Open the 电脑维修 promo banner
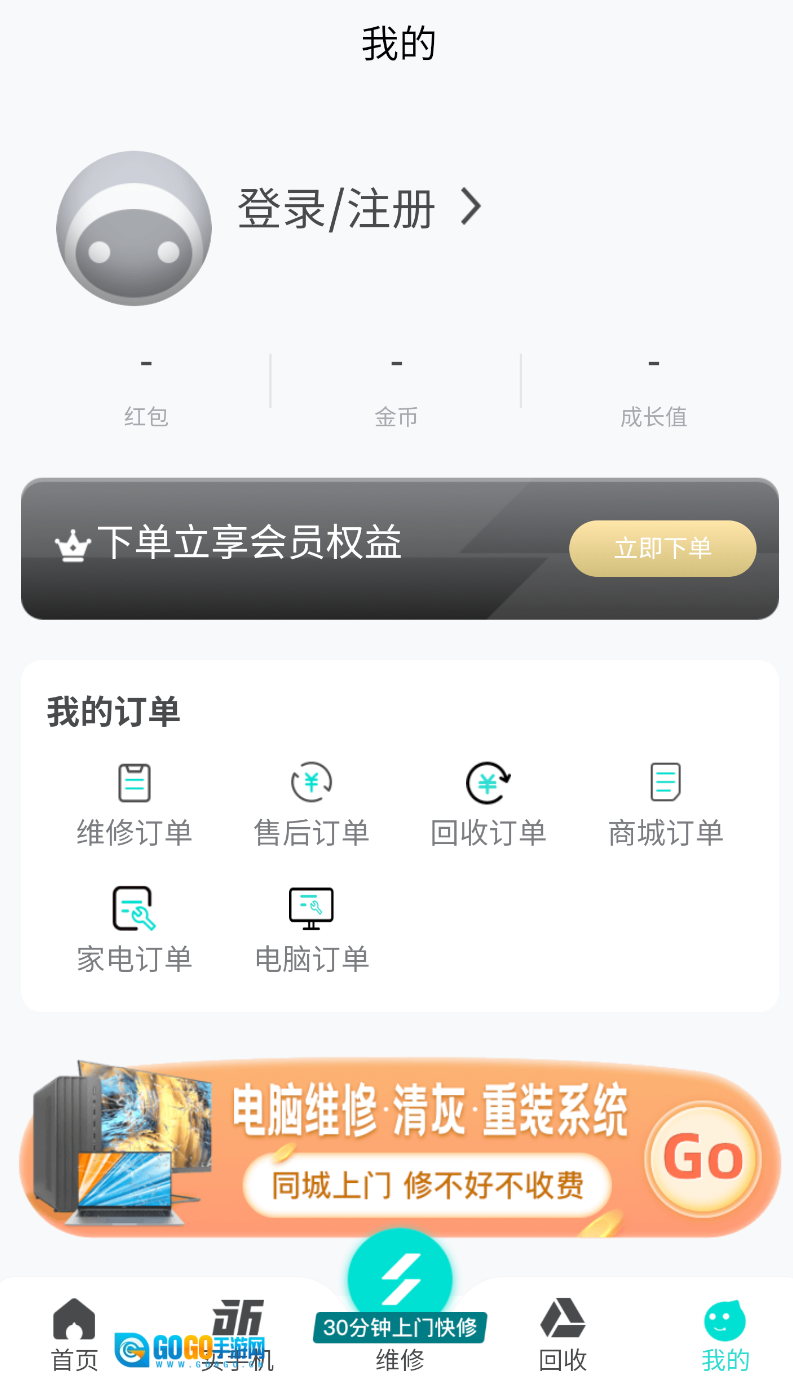This screenshot has width=793, height=1378. 399,1149
